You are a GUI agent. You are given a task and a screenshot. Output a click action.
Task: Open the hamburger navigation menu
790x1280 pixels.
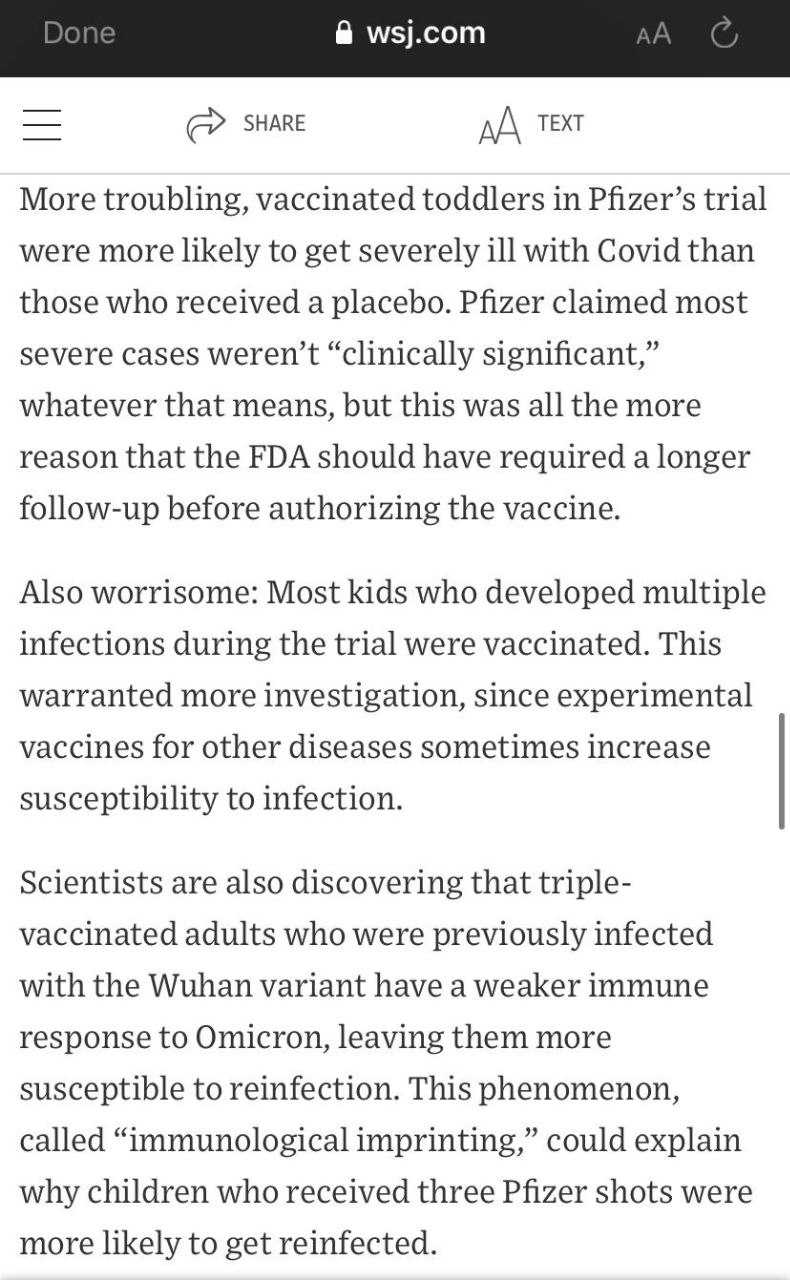[x=42, y=124]
